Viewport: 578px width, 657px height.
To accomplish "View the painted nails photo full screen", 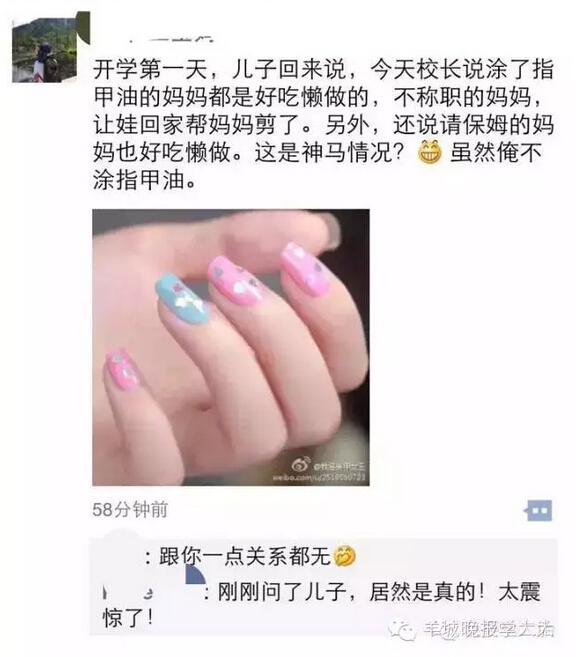I will 231,347.
